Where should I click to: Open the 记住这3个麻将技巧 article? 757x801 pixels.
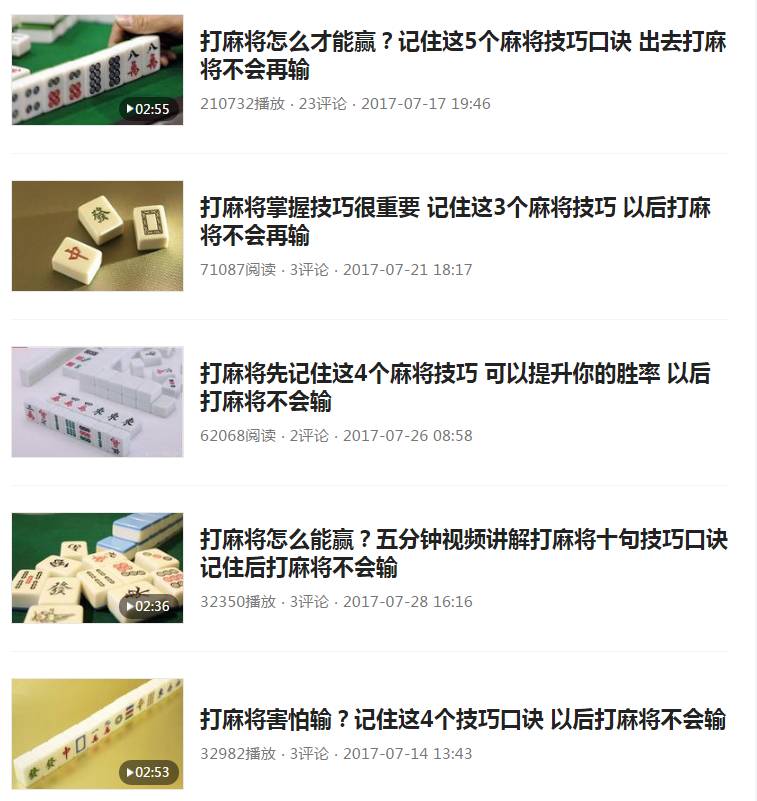(455, 222)
